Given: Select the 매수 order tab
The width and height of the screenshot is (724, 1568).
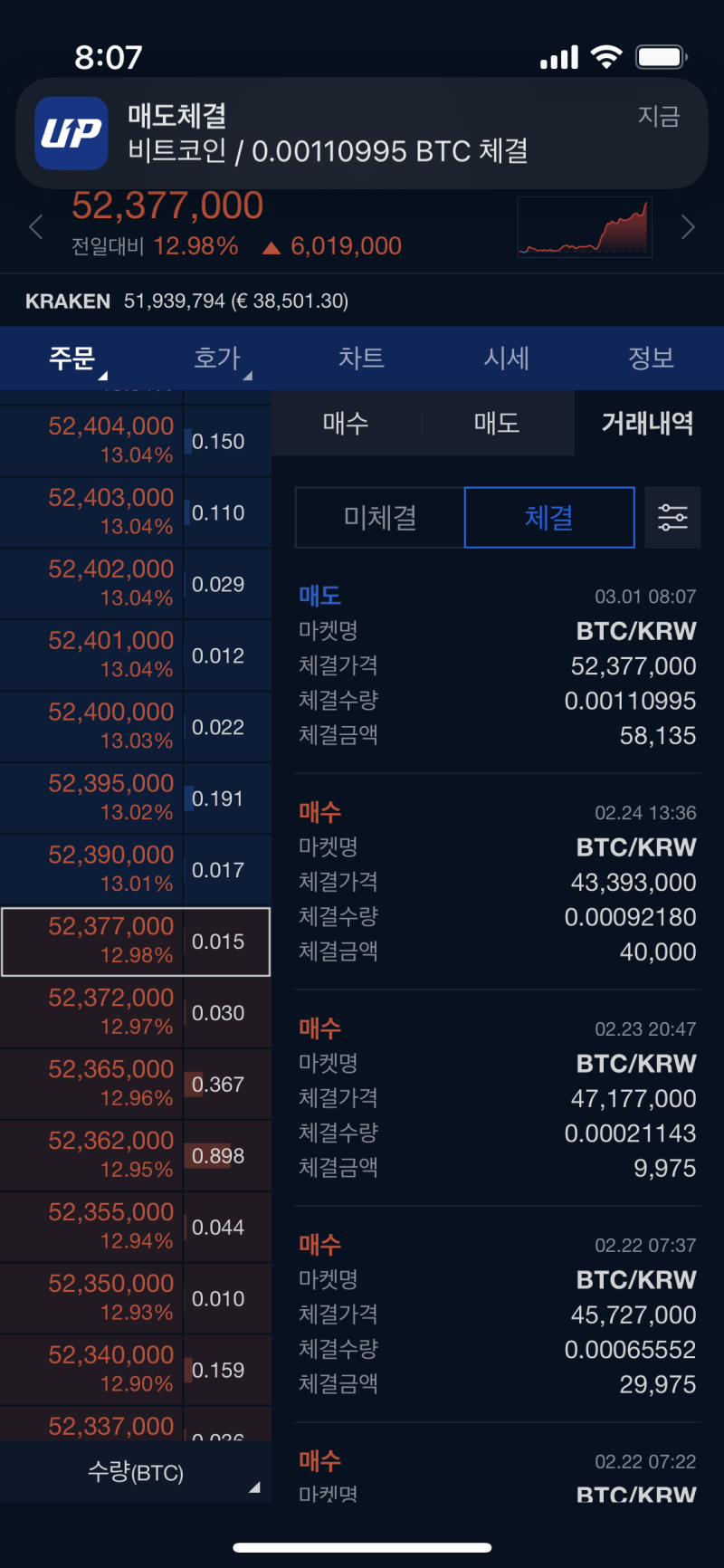Looking at the screenshot, I should 347,423.
